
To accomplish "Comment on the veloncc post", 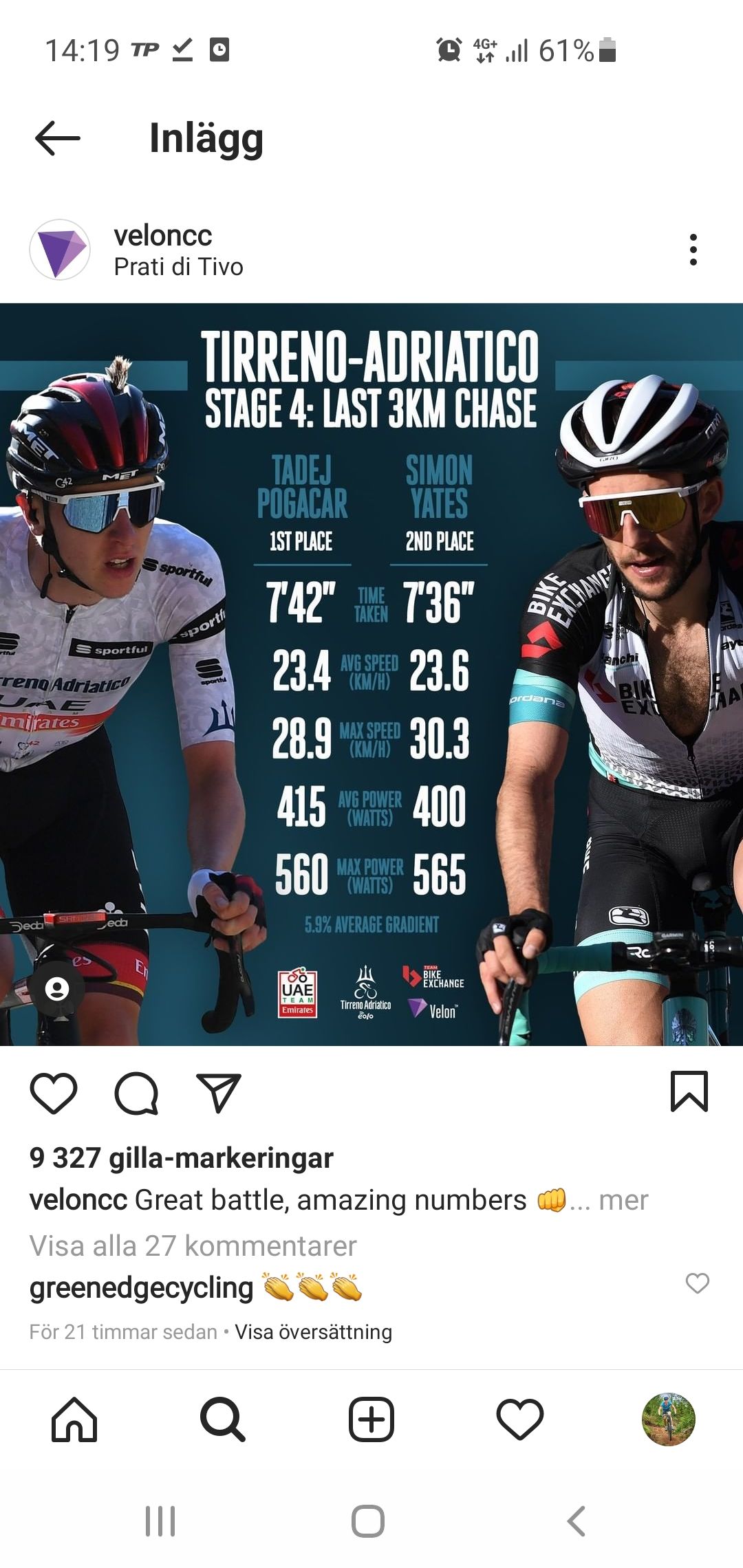I will [136, 1093].
